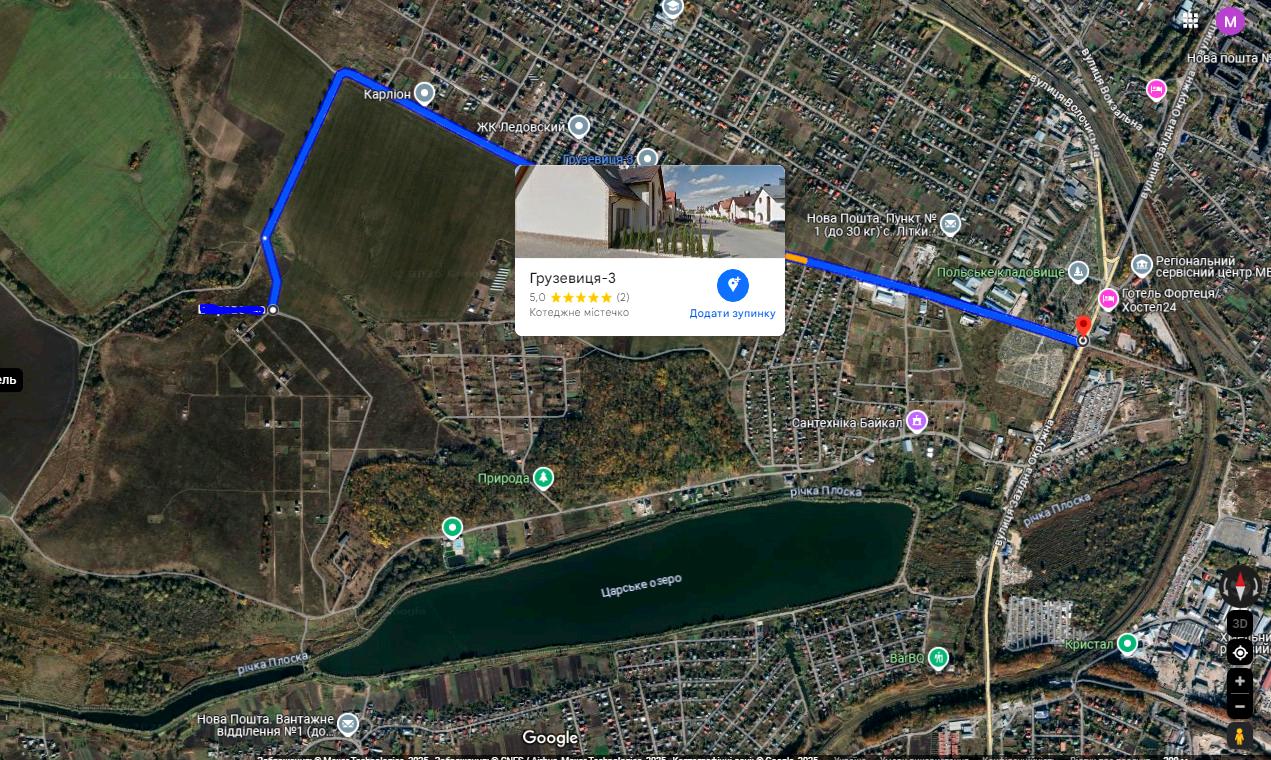Select the Регіональний сервісний центр МВС marker
The width and height of the screenshot is (1271, 760).
1142,264
